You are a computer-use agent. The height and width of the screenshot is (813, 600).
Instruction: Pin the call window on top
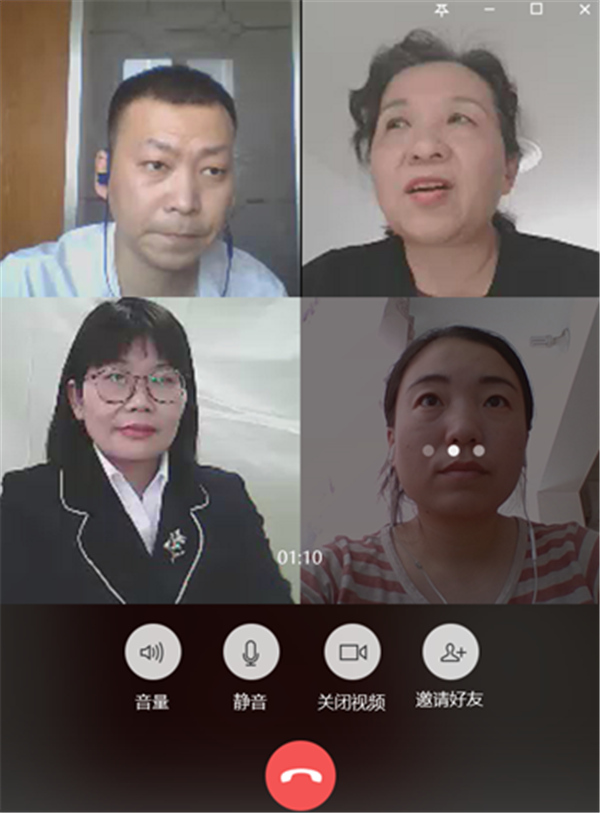(x=442, y=9)
